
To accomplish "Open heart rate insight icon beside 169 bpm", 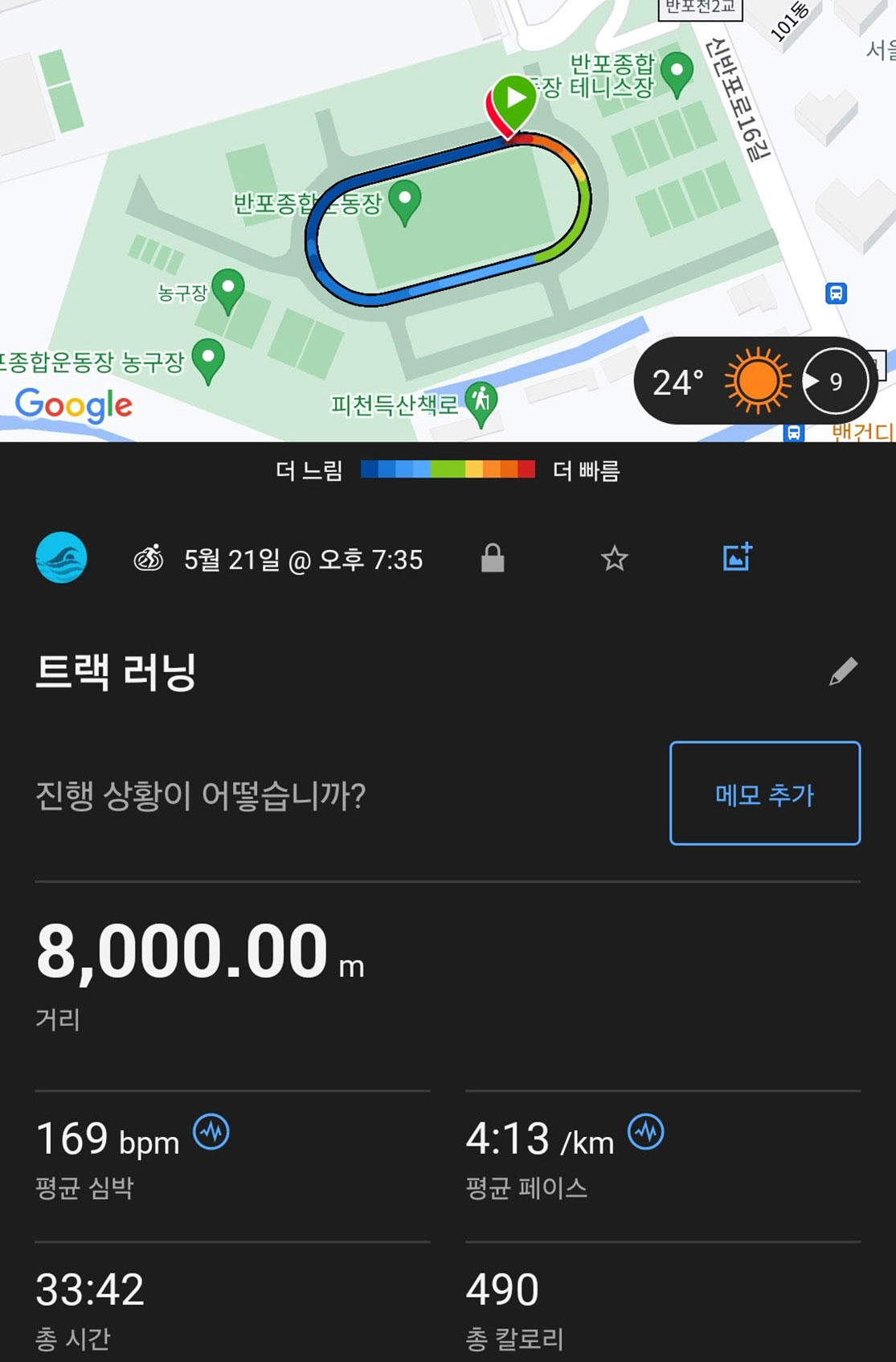I will click(x=211, y=1132).
